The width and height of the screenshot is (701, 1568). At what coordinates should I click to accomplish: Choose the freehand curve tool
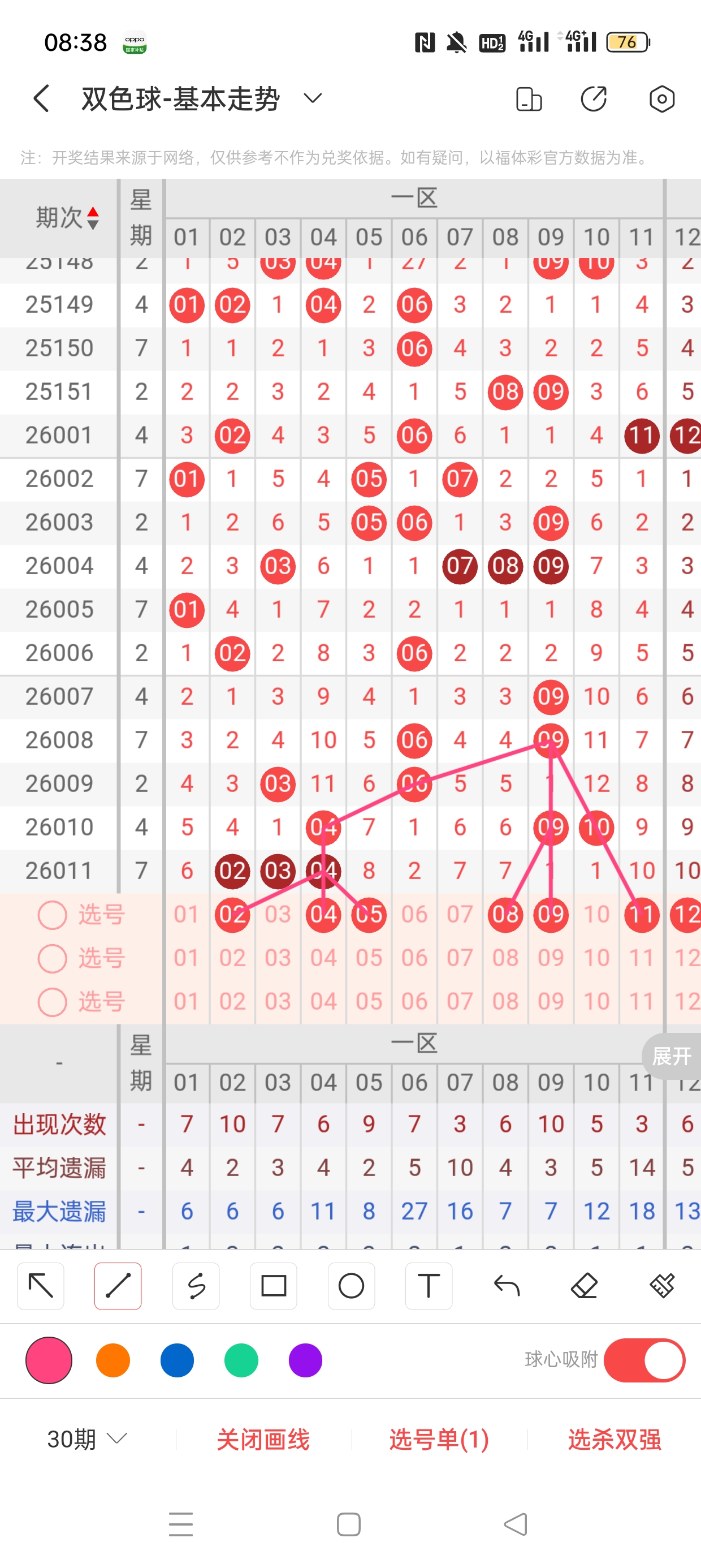196,1286
